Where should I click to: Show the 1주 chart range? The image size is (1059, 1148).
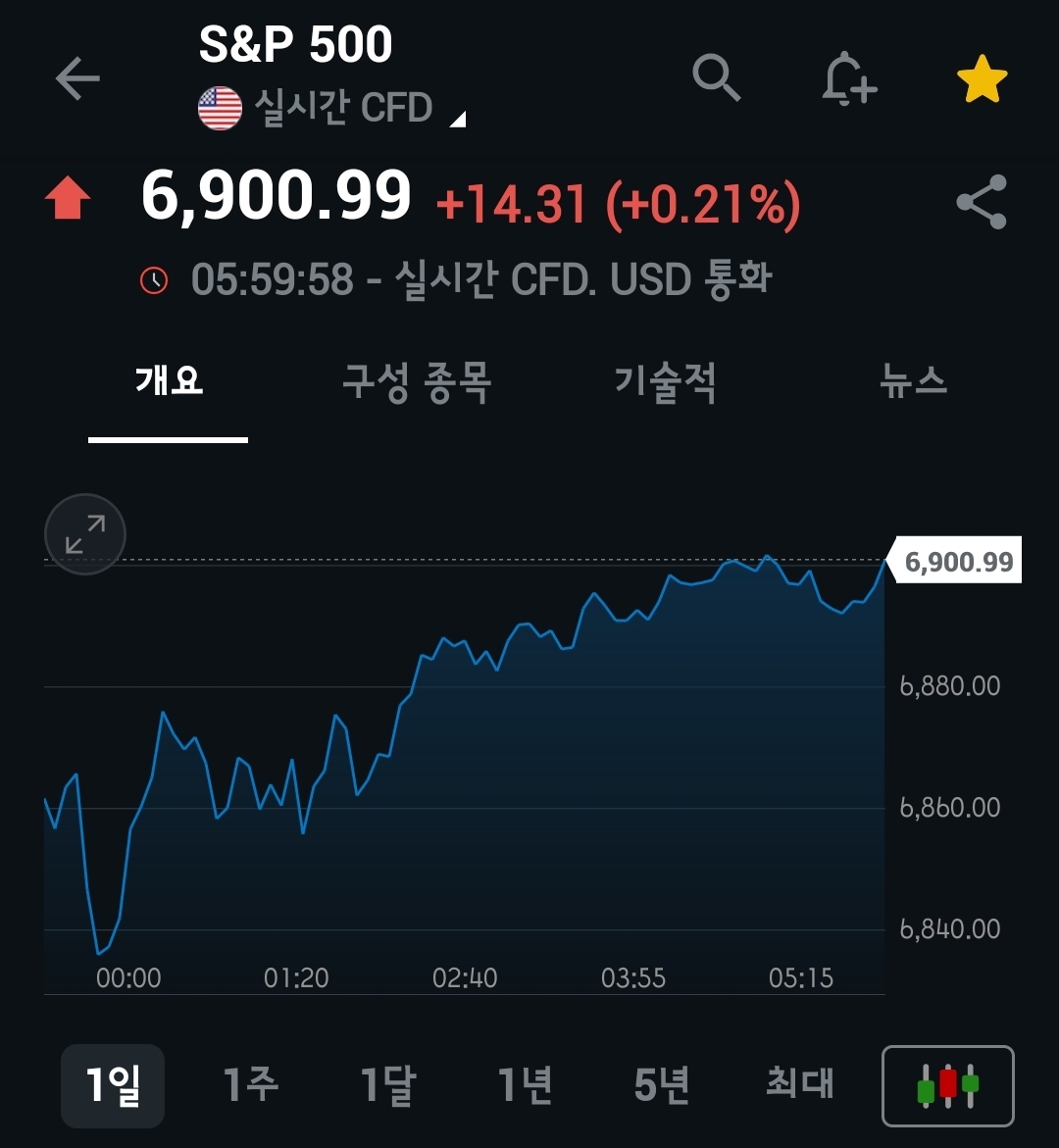[x=251, y=1086]
